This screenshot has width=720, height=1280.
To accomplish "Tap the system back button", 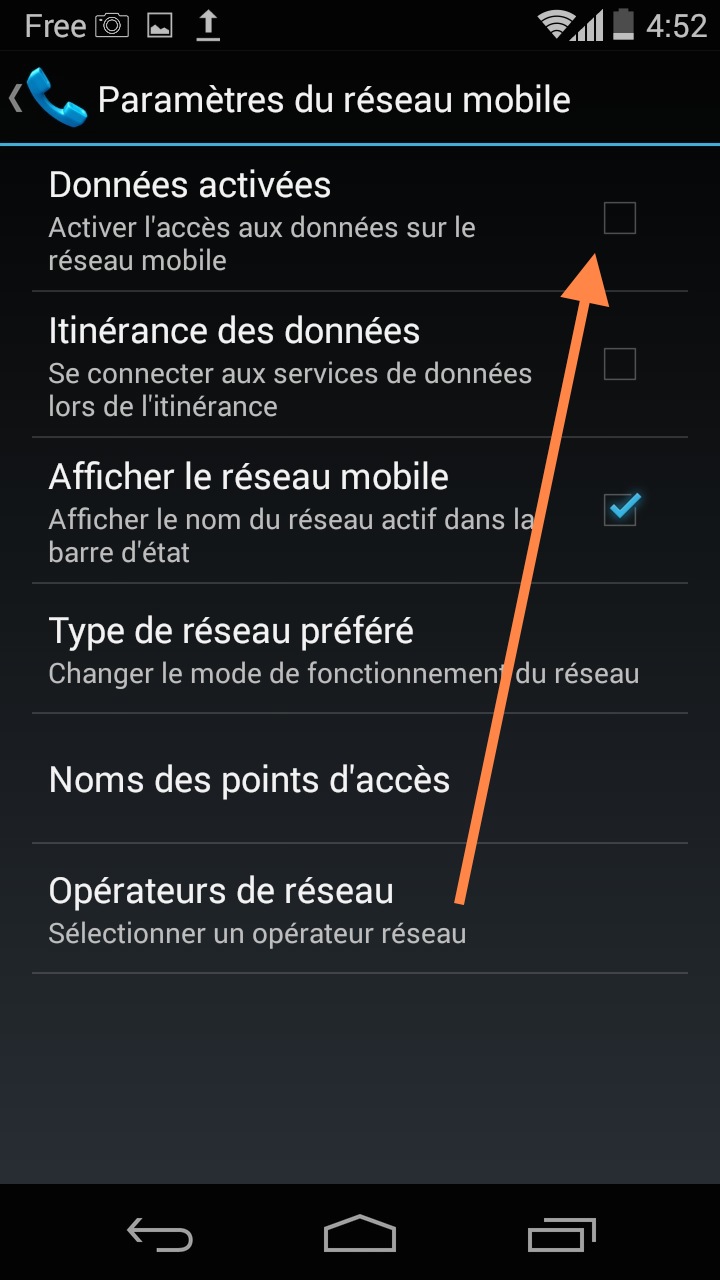I will coord(160,1234).
